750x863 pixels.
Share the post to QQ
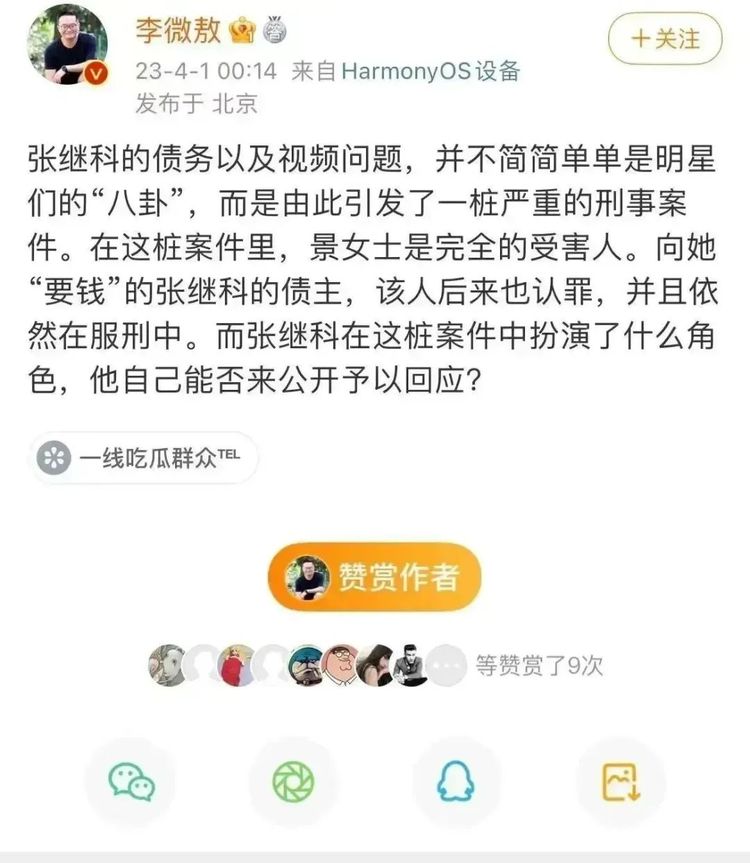click(456, 782)
